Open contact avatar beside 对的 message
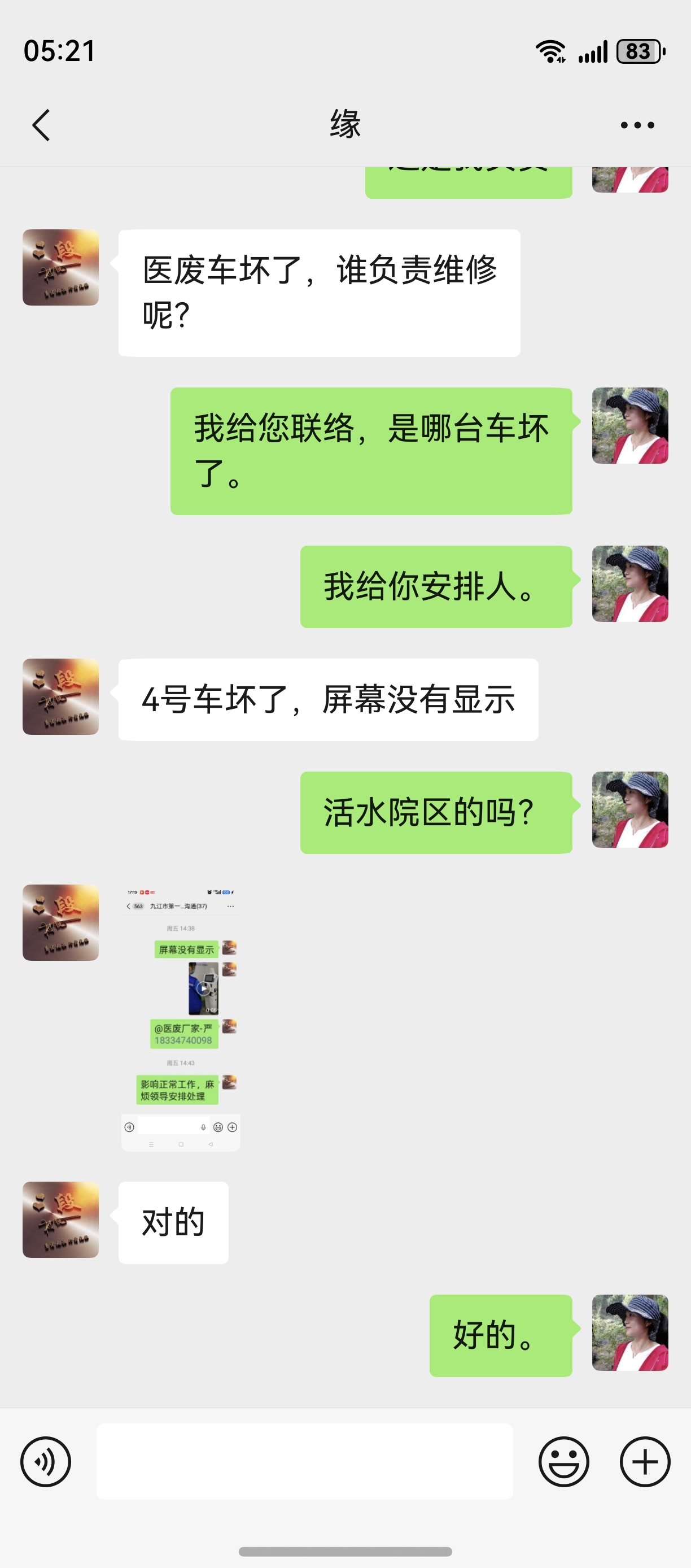Viewport: 691px width, 1568px height. point(61,1220)
